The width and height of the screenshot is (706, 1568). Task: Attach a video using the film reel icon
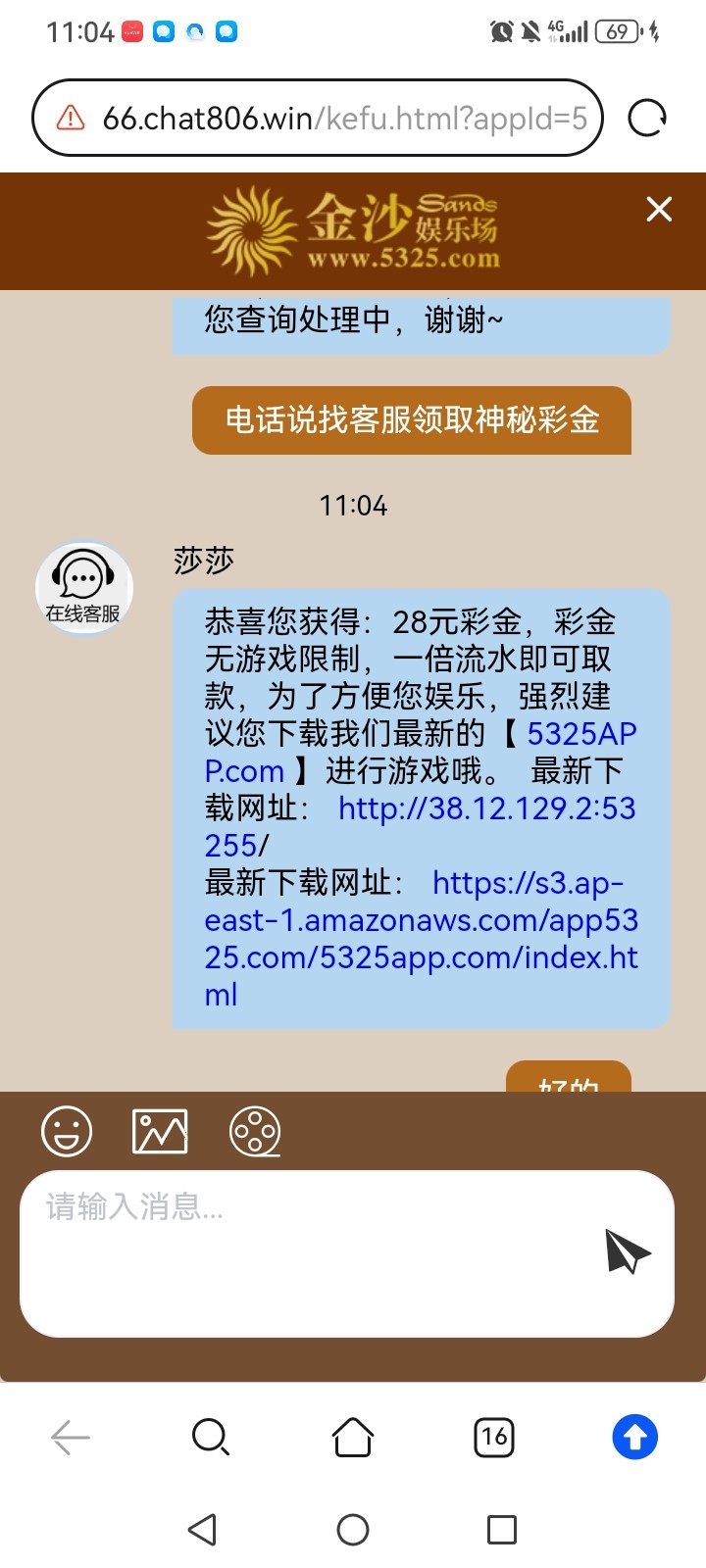[255, 1131]
